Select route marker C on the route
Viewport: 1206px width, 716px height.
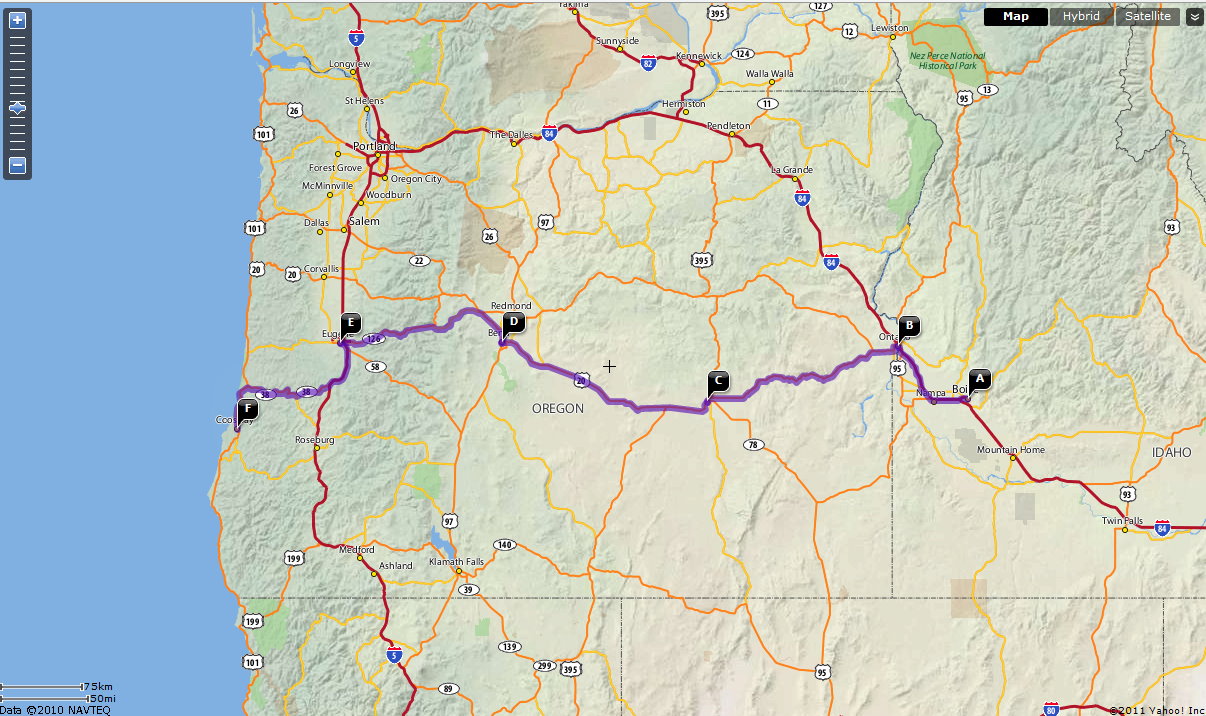[x=717, y=381]
